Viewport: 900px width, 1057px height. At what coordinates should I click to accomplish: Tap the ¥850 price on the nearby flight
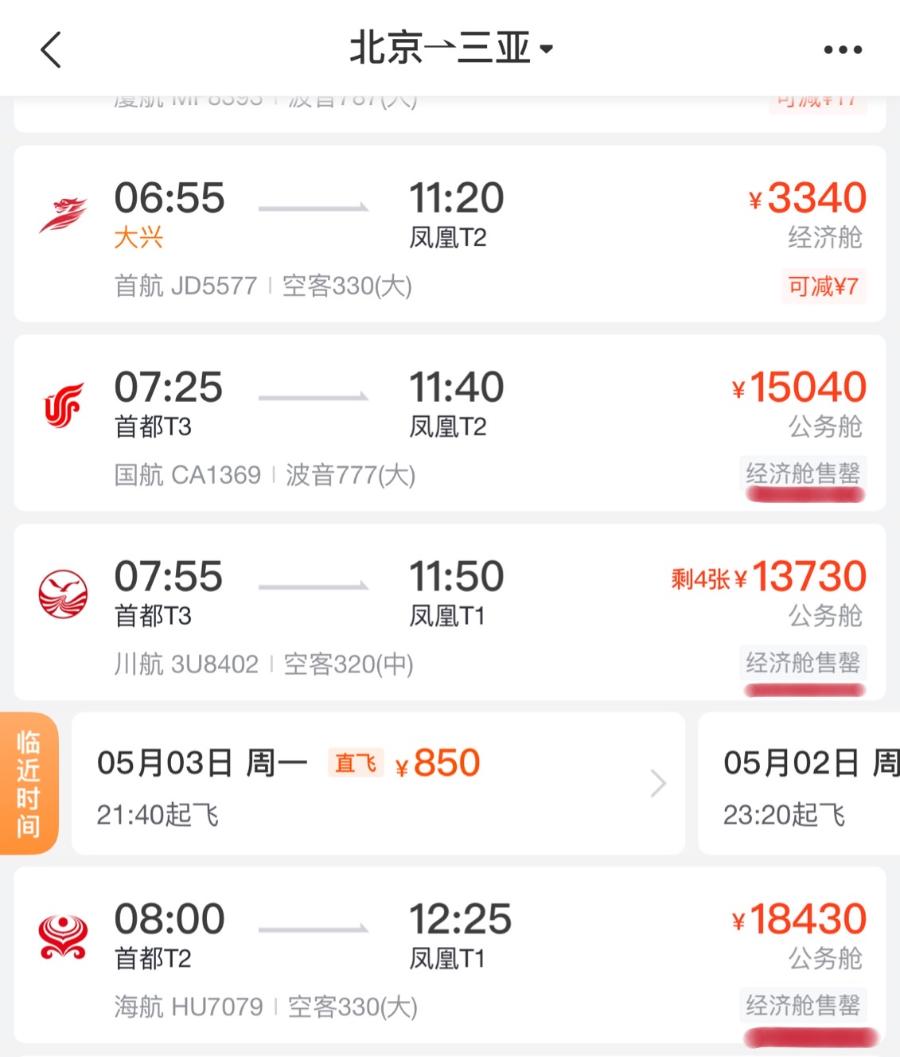442,761
